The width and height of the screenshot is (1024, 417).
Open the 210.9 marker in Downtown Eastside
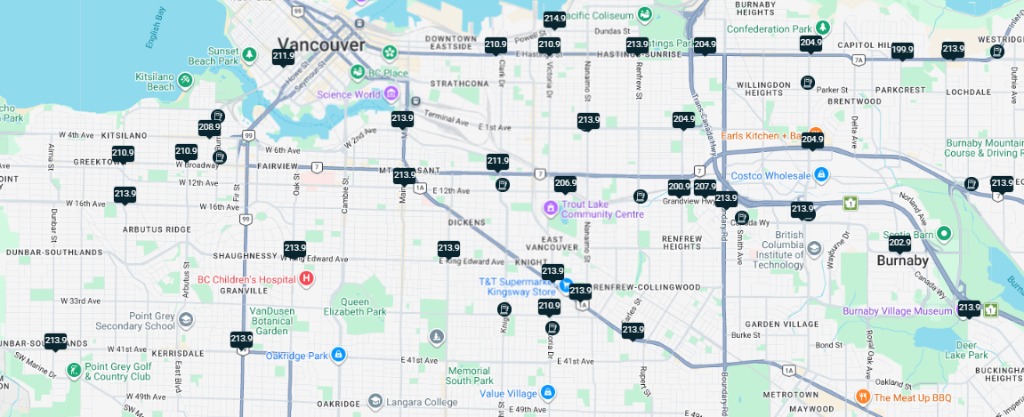click(495, 45)
